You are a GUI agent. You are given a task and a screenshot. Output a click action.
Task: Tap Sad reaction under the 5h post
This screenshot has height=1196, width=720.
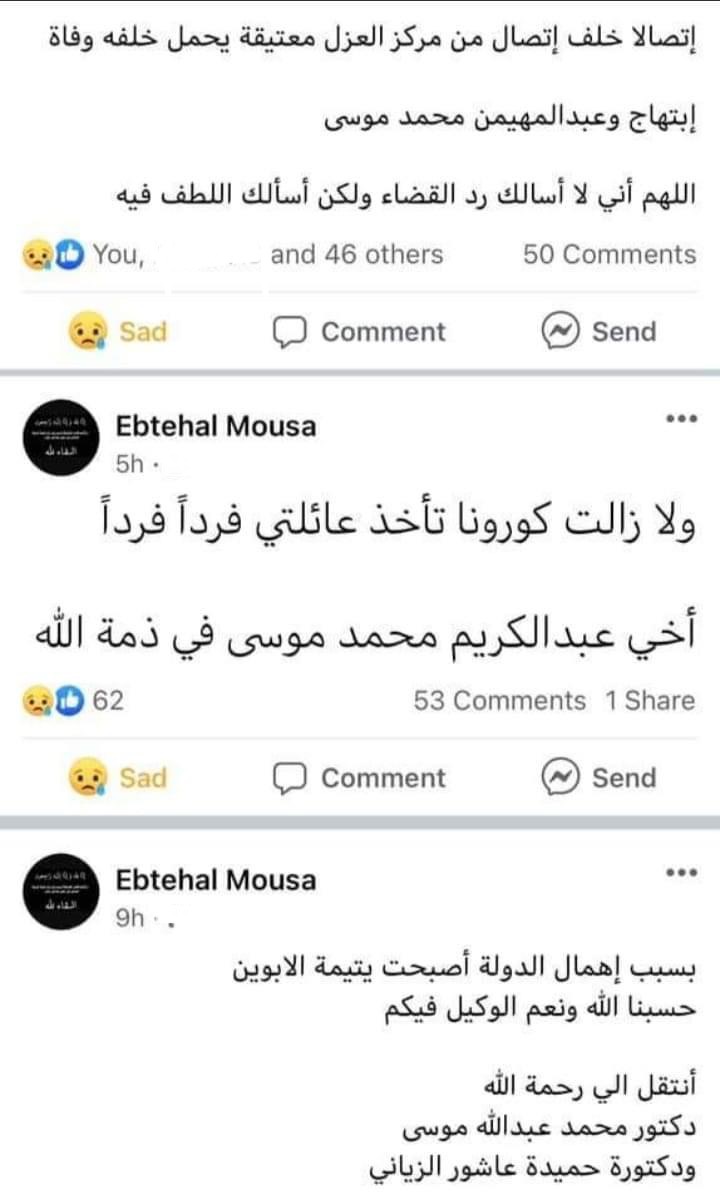coord(118,777)
